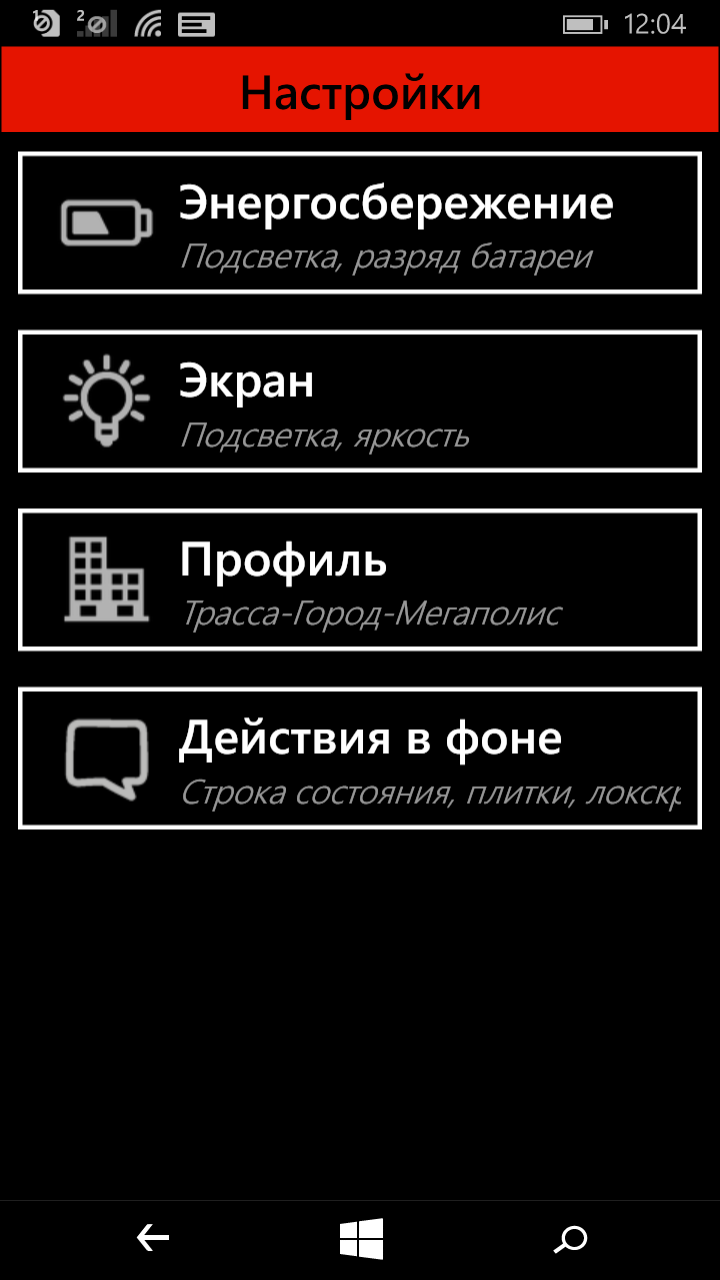Go back with the system back arrow
The width and height of the screenshot is (720, 1280).
point(152,1240)
